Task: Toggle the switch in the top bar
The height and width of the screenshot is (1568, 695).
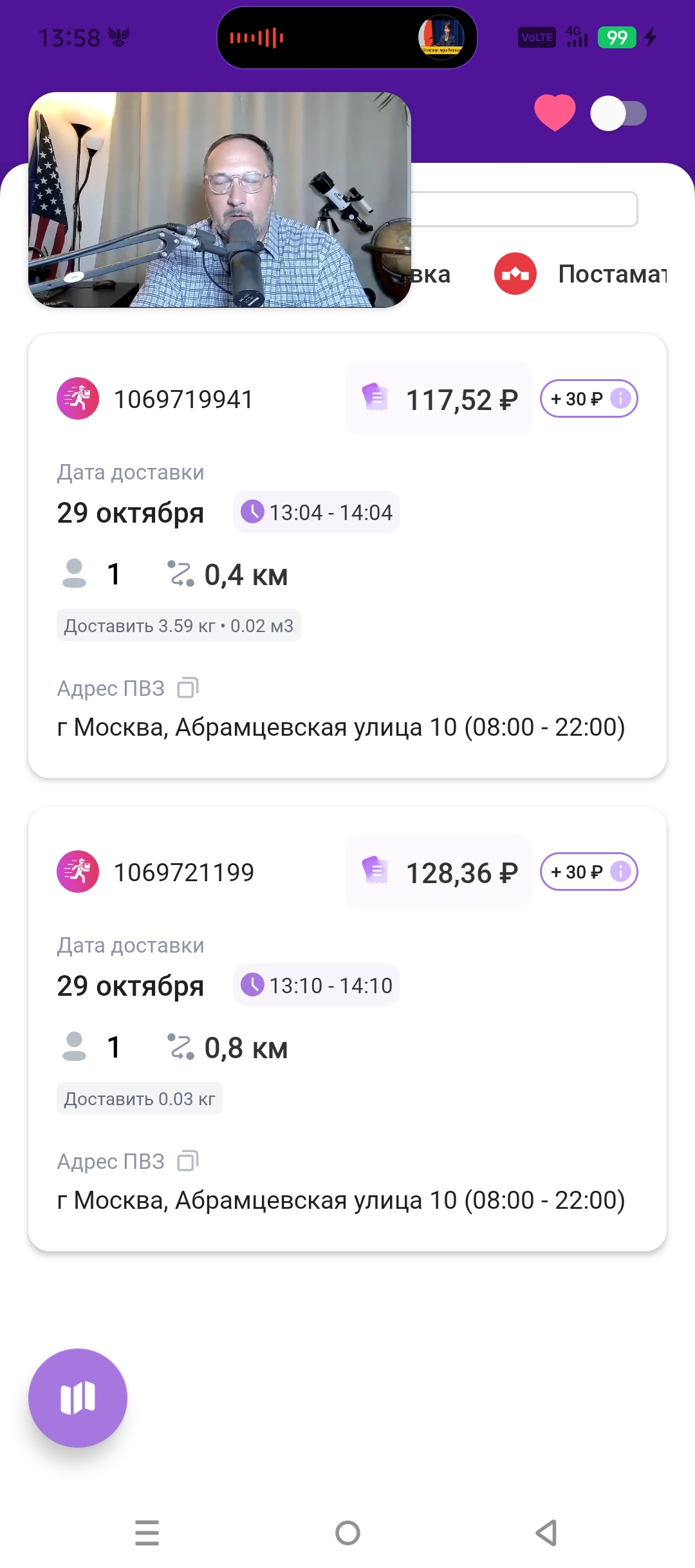Action: 618,114
